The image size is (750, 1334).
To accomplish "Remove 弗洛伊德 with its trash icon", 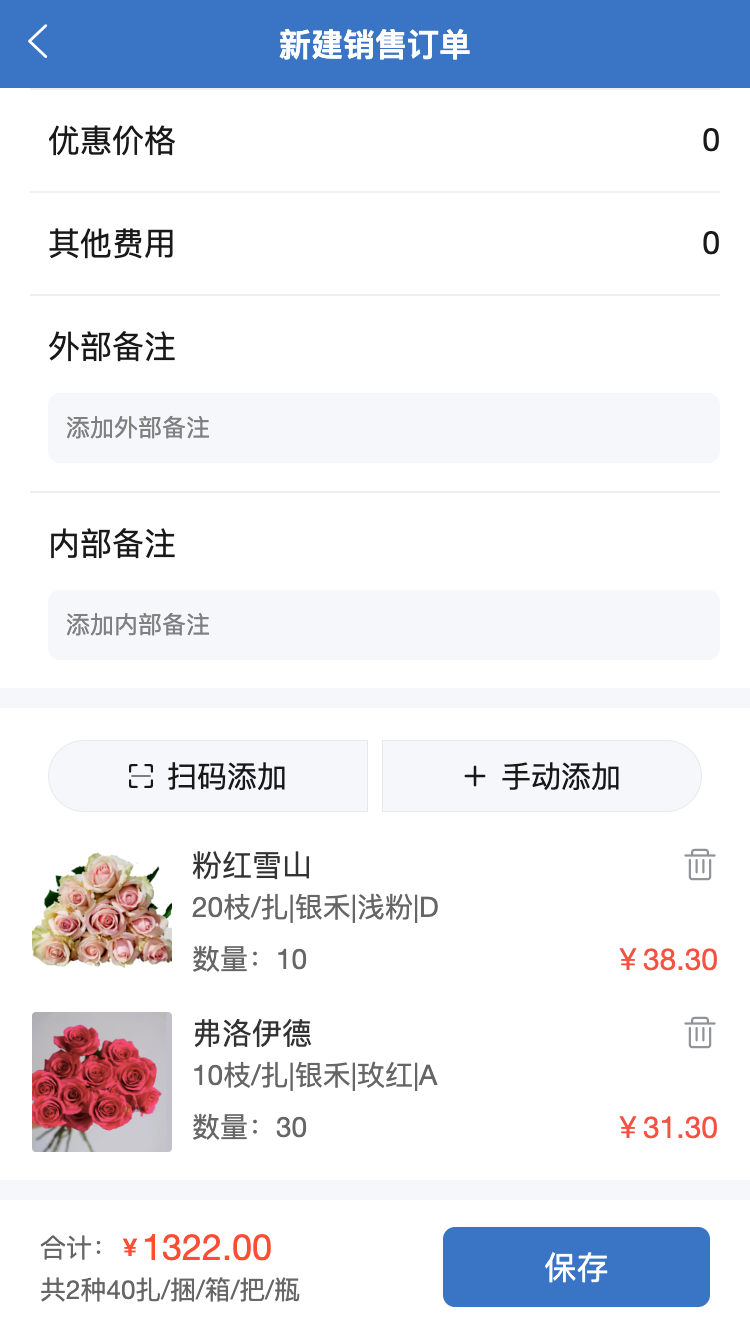I will pos(699,1032).
